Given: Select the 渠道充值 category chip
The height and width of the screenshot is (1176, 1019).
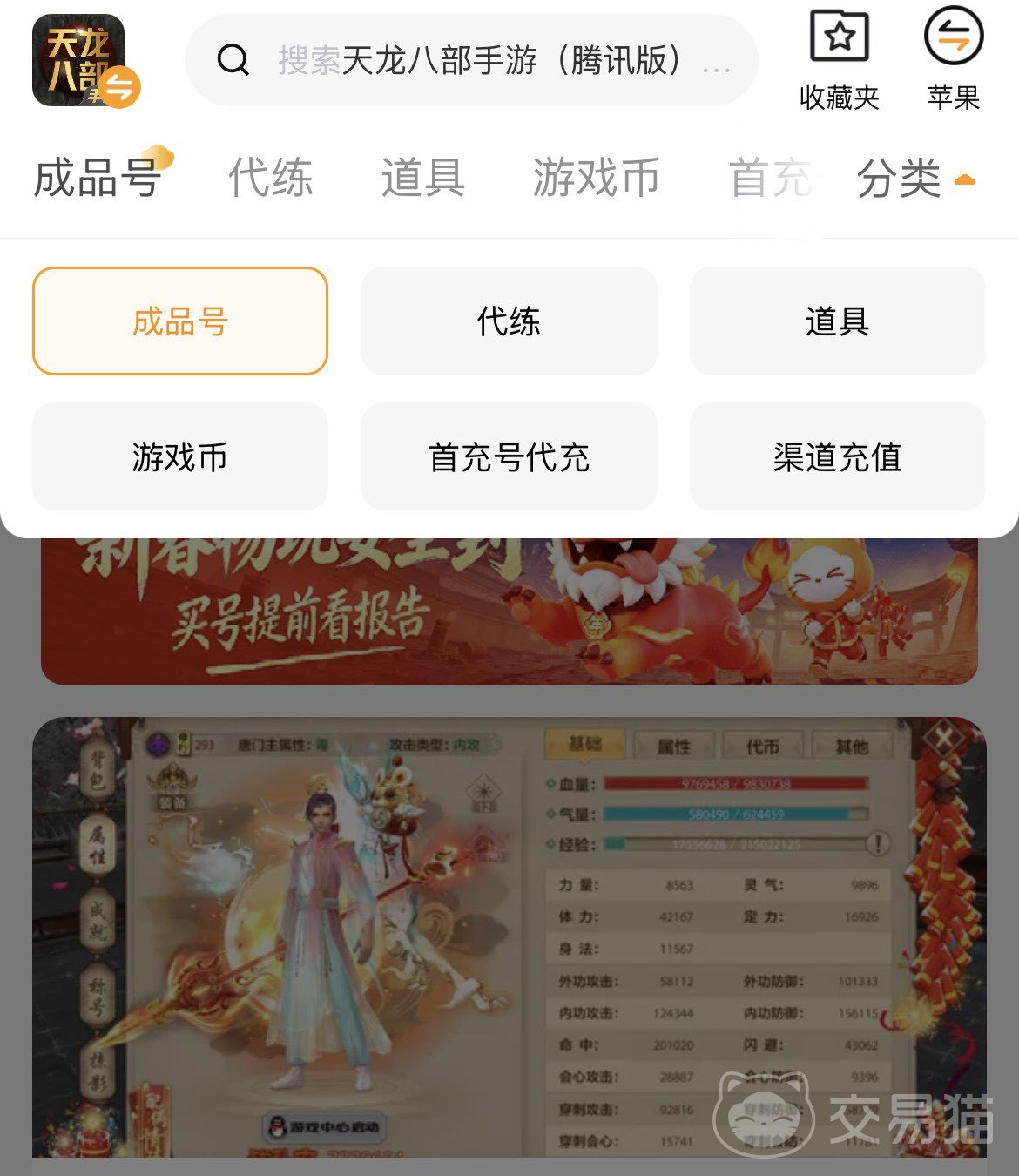Looking at the screenshot, I should click(x=837, y=456).
